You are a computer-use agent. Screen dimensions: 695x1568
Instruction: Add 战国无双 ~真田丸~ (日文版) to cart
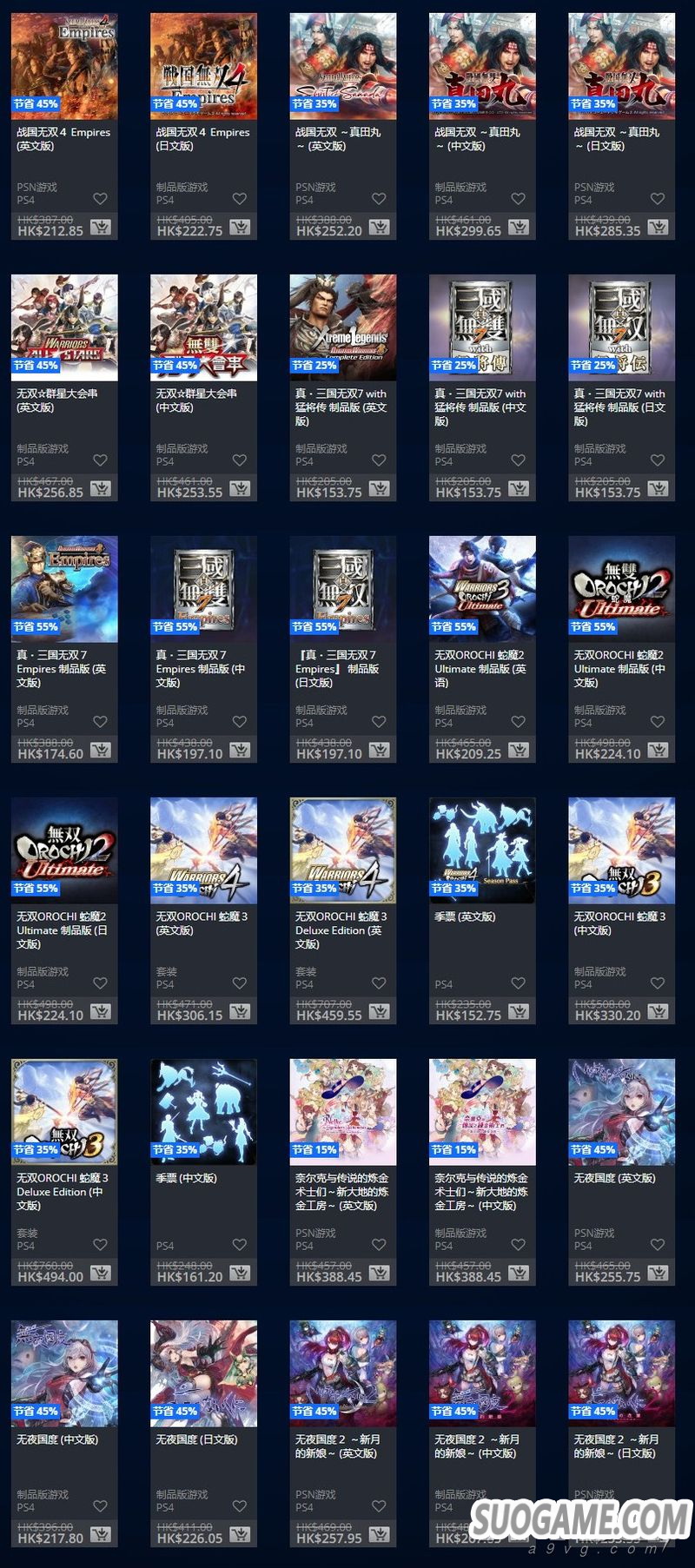tap(658, 228)
